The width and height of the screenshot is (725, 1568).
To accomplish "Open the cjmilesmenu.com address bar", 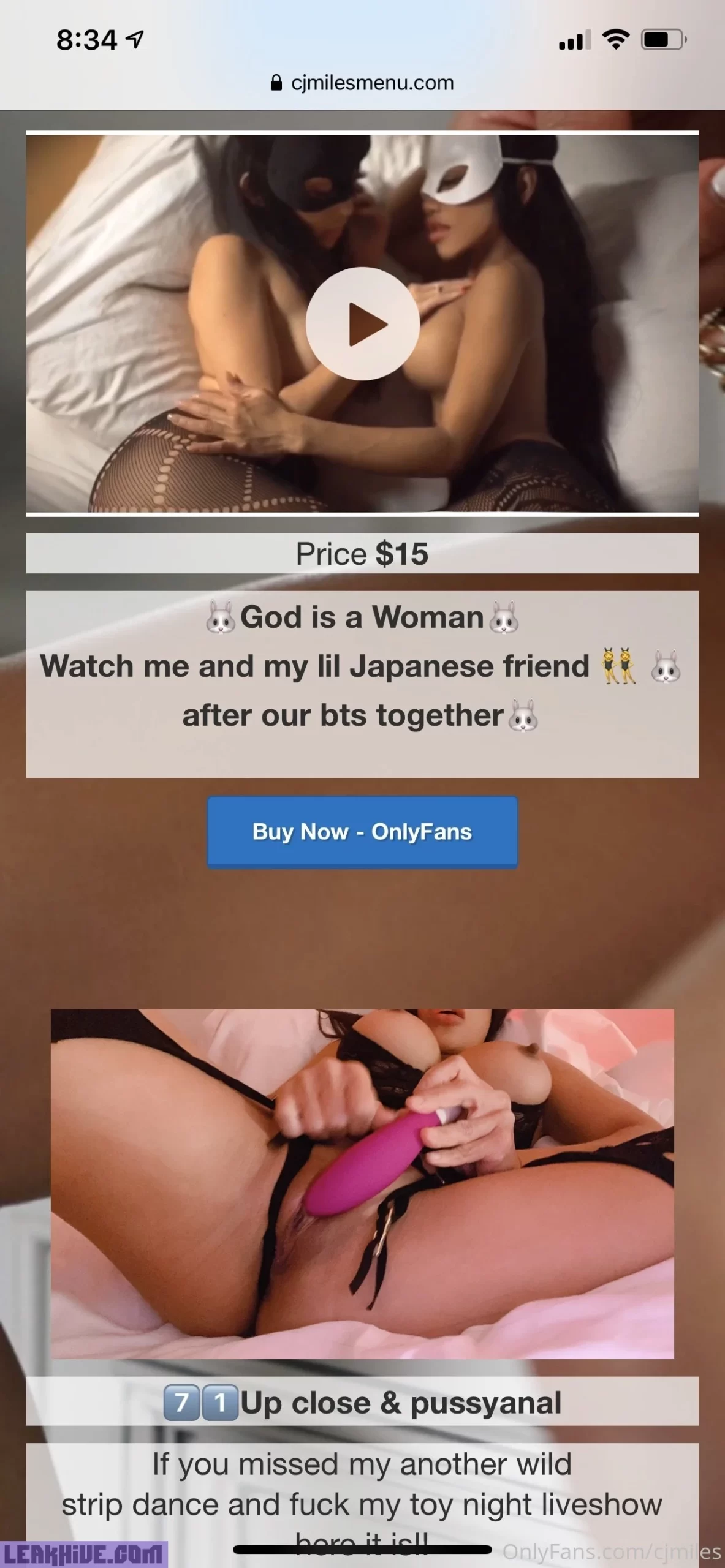I will (x=362, y=83).
